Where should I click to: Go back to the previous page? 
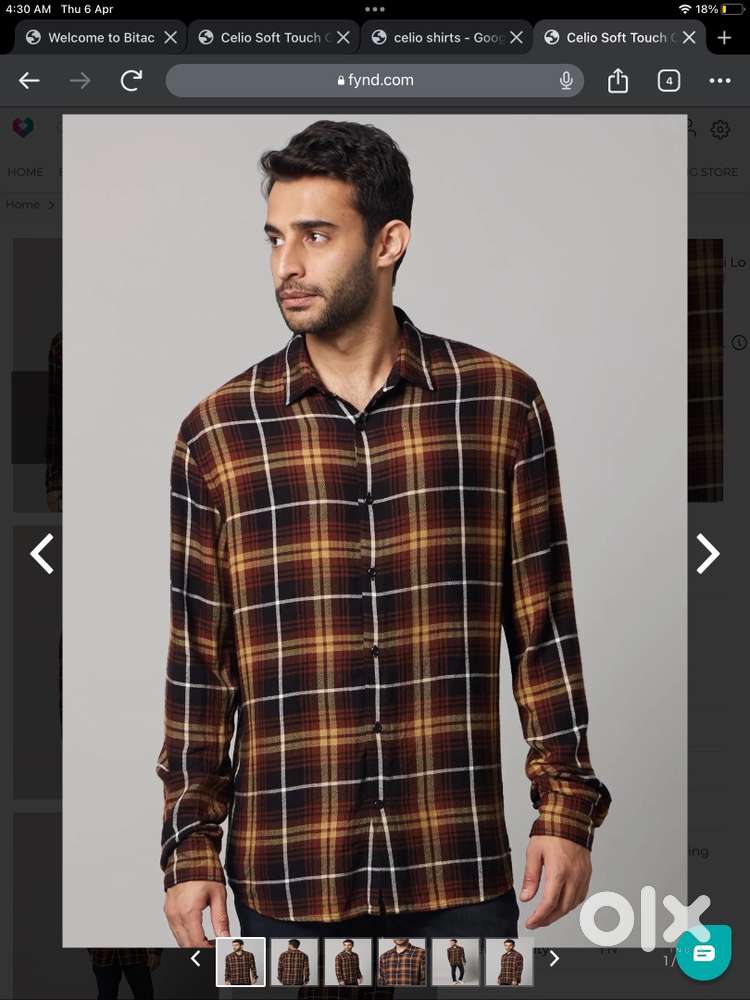[29, 80]
